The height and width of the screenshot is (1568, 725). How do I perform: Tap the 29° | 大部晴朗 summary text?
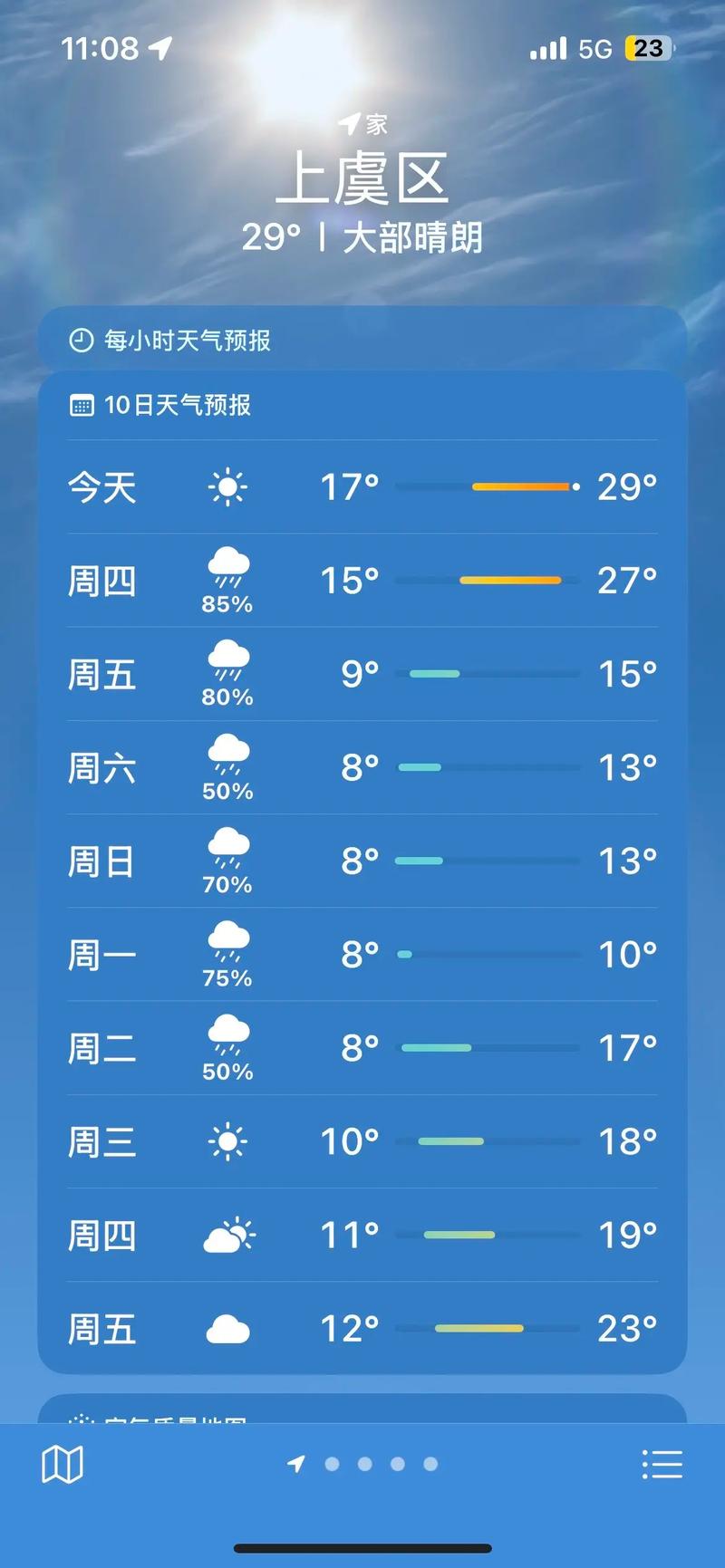pyautogui.click(x=362, y=238)
